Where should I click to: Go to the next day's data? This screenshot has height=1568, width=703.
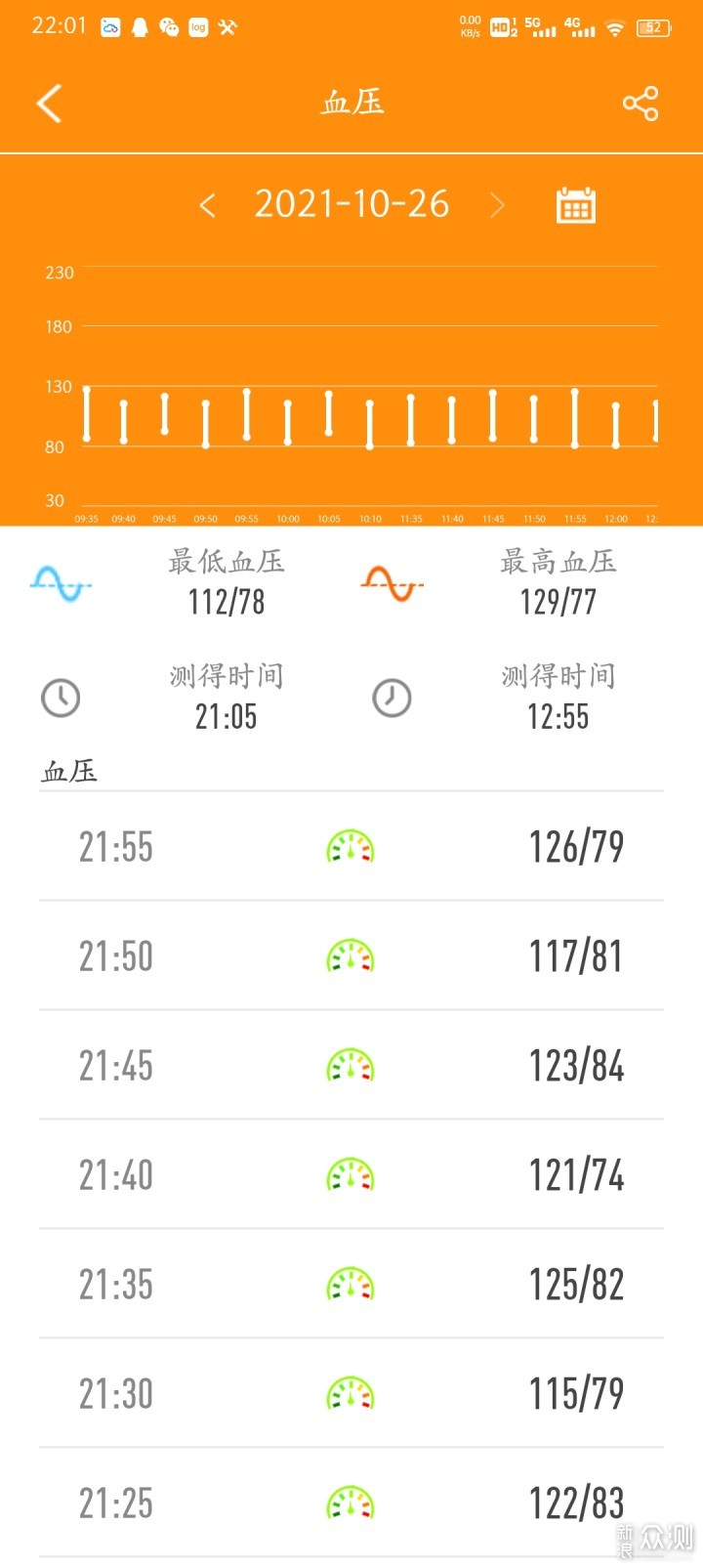pyautogui.click(x=497, y=205)
